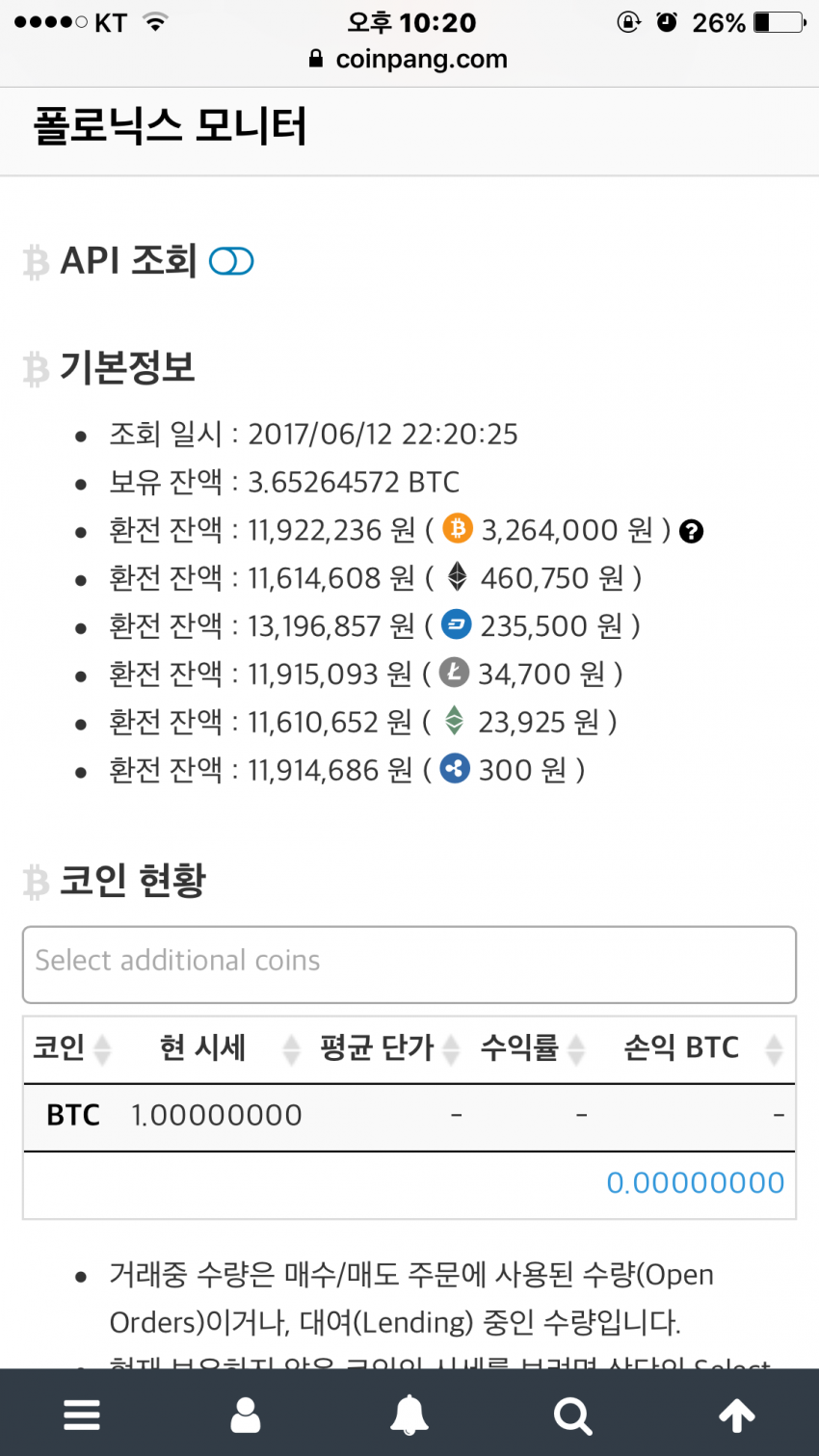Open the notifications bell
Viewport: 819px width, 1456px height.
click(x=409, y=1415)
